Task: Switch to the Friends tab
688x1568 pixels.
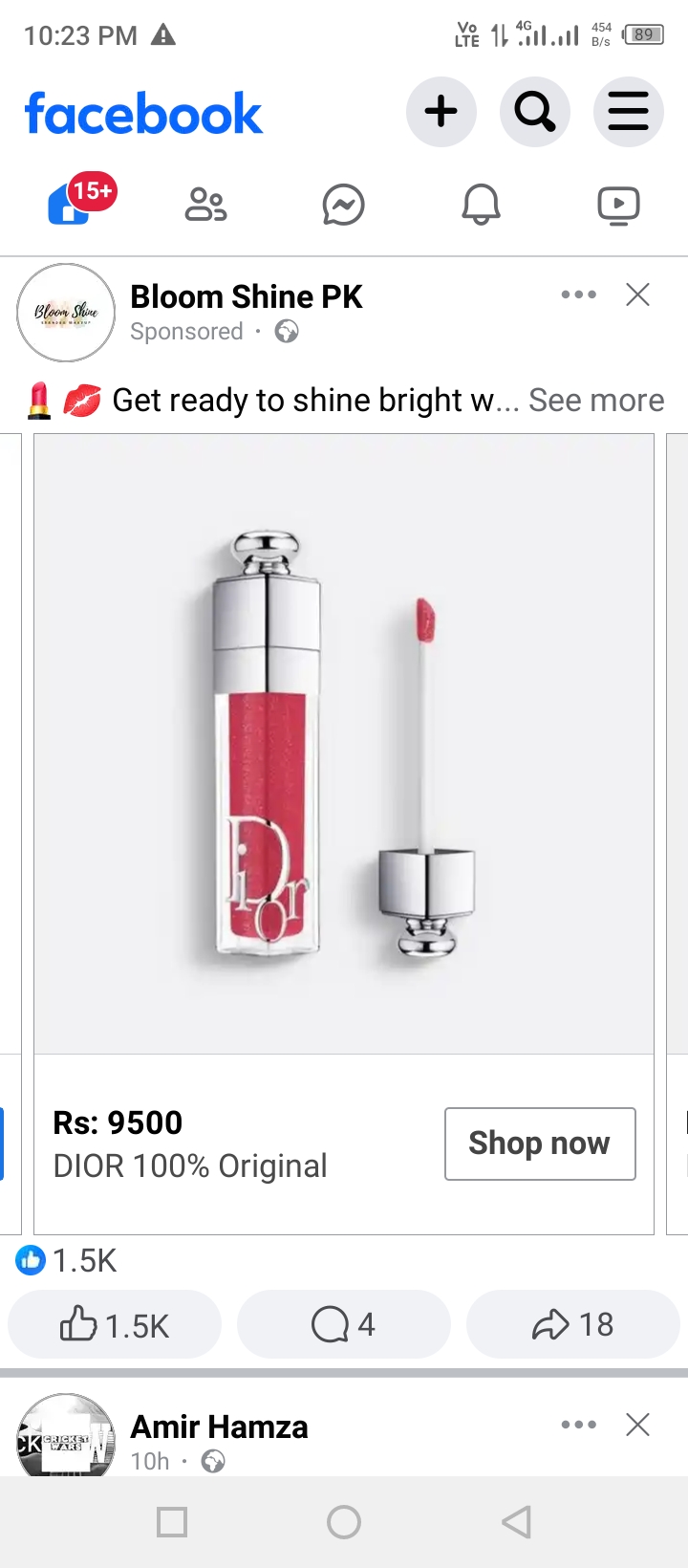Action: [x=205, y=204]
